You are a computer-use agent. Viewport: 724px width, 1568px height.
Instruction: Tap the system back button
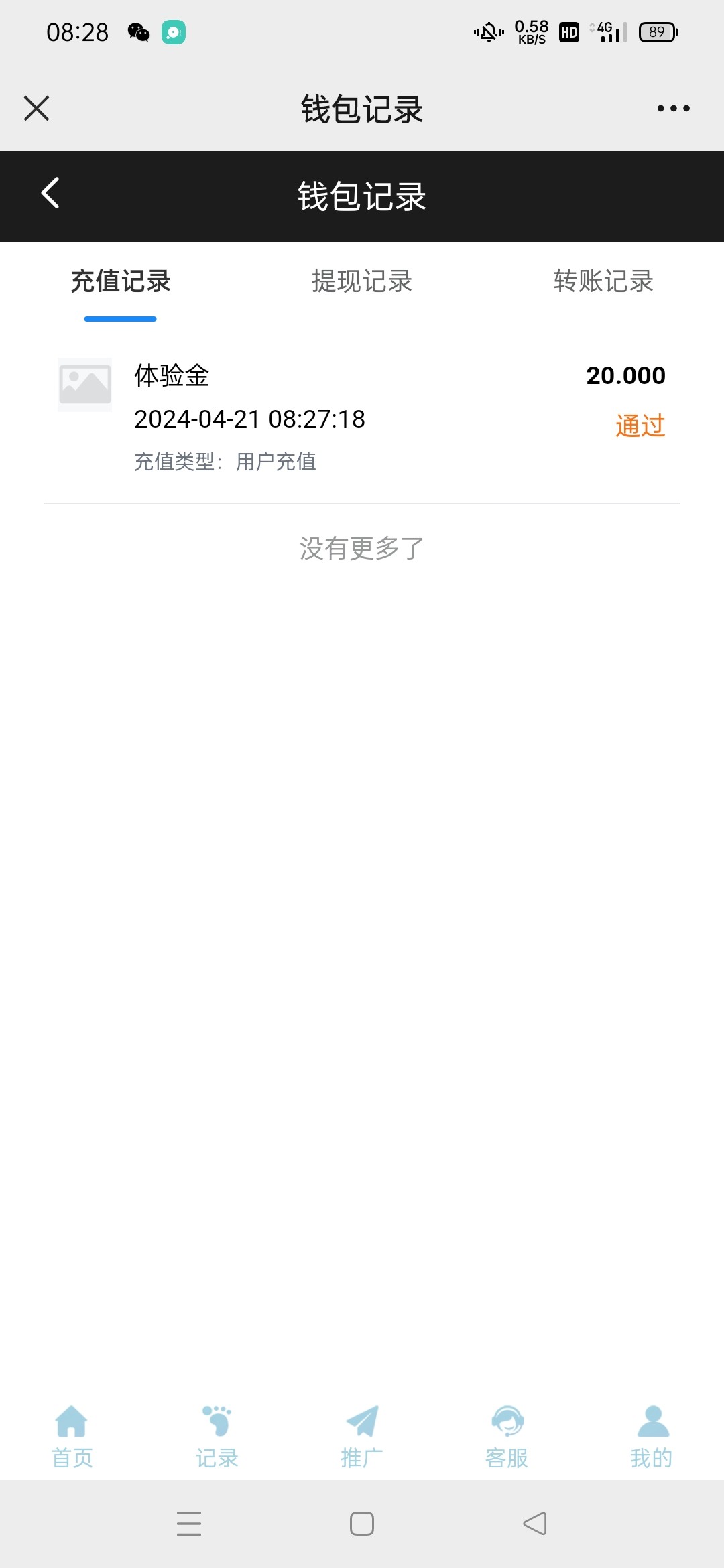pyautogui.click(x=535, y=1524)
